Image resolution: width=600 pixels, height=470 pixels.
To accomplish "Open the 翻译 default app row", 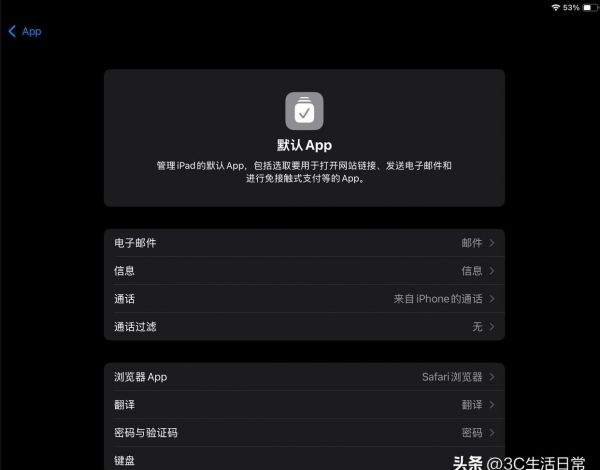I will [x=304, y=405].
